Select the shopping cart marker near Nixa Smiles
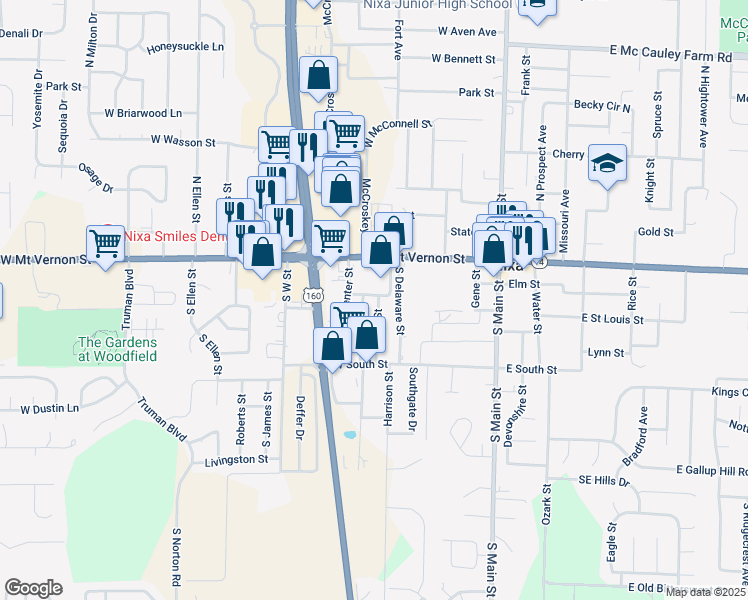 (x=105, y=243)
